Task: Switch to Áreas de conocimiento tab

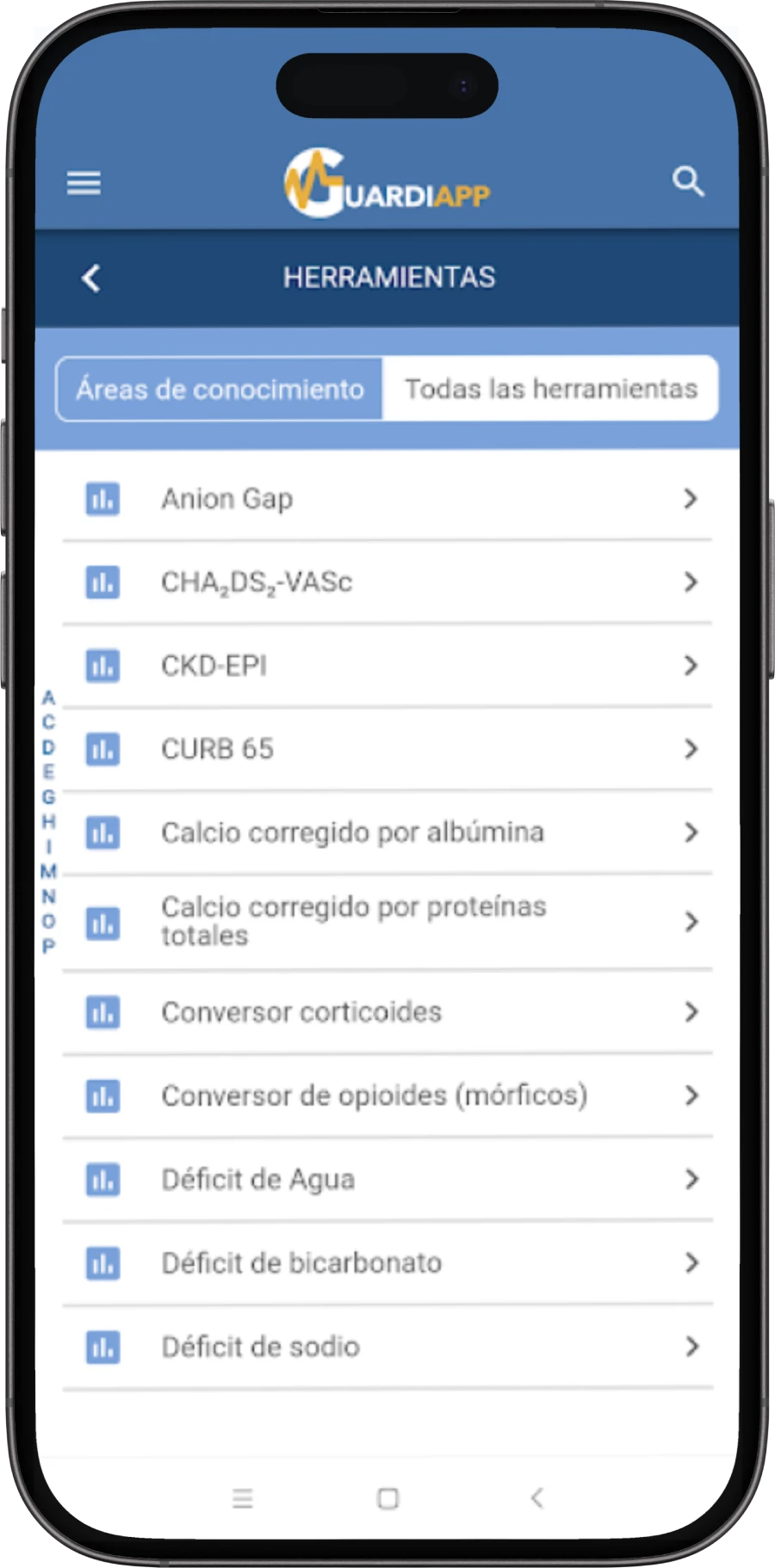Action: coord(220,389)
